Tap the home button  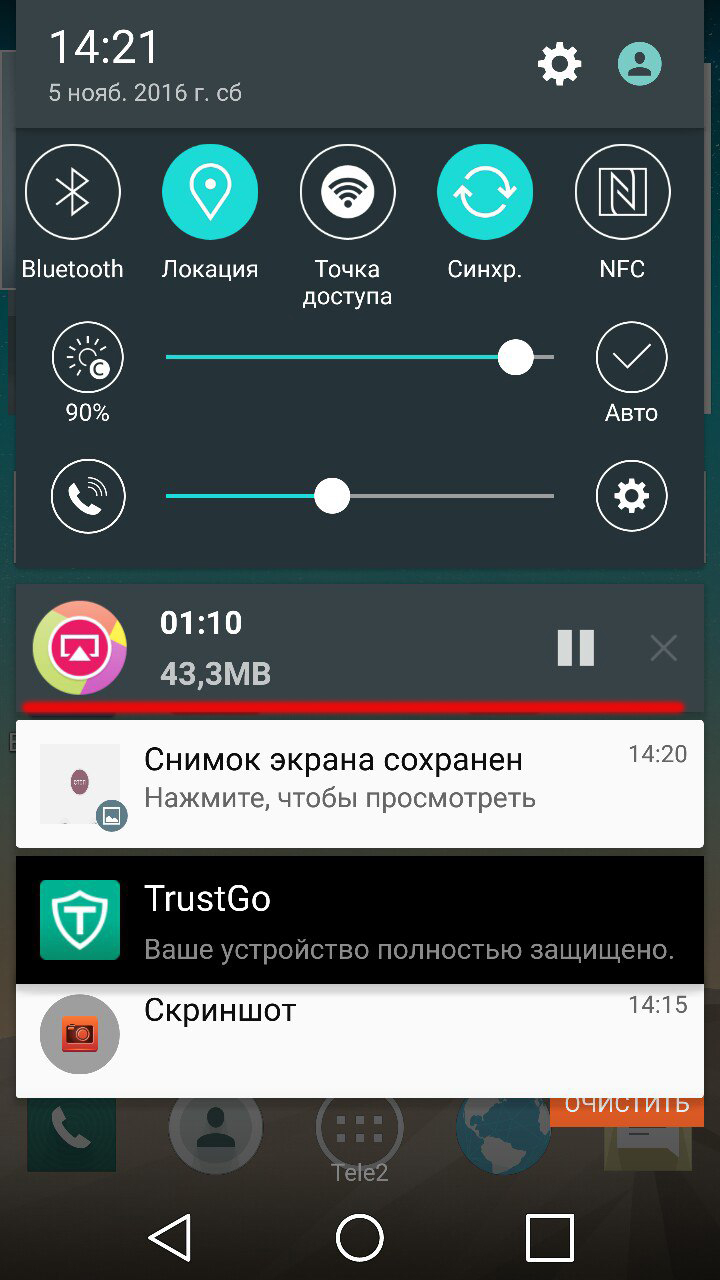click(x=360, y=1239)
